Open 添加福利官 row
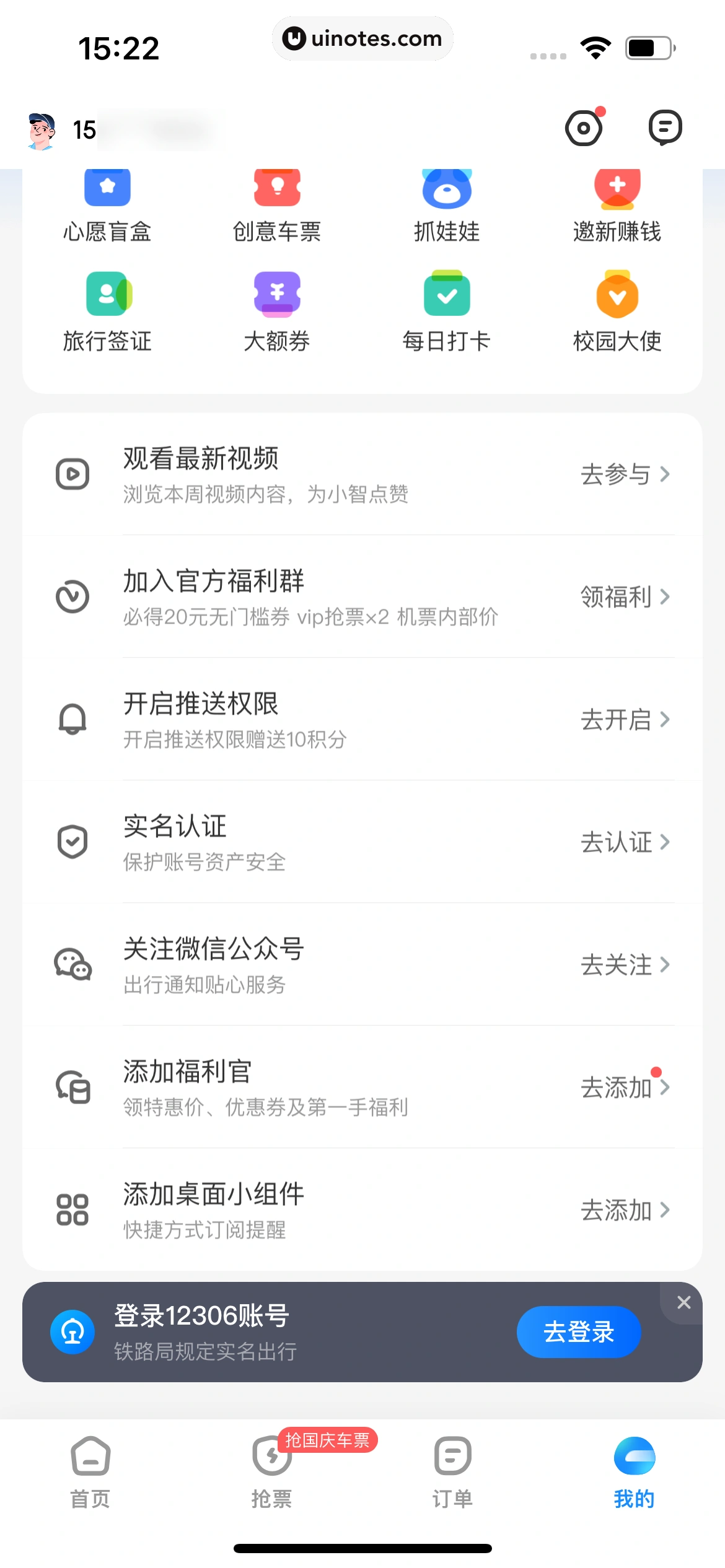 coord(362,1087)
